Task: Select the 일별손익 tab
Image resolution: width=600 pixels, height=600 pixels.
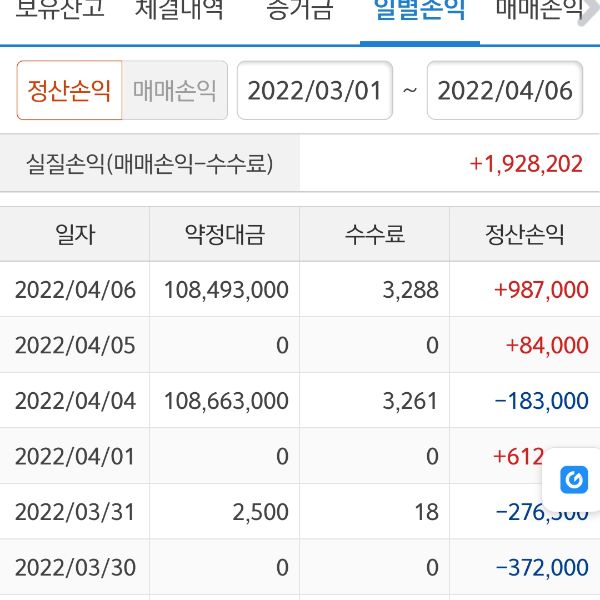Action: point(420,14)
